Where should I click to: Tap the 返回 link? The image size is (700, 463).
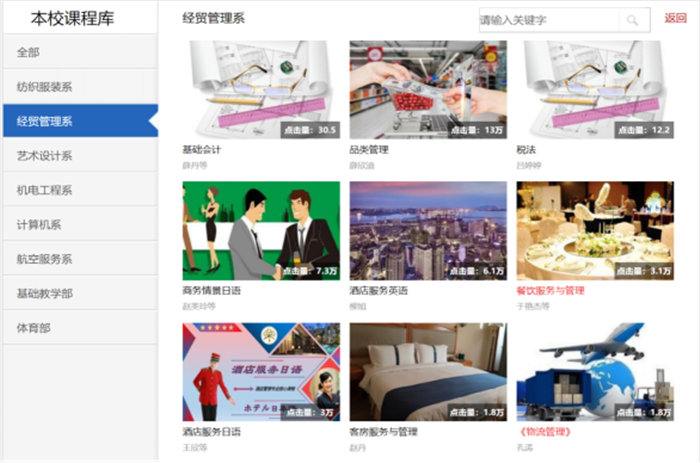(675, 19)
